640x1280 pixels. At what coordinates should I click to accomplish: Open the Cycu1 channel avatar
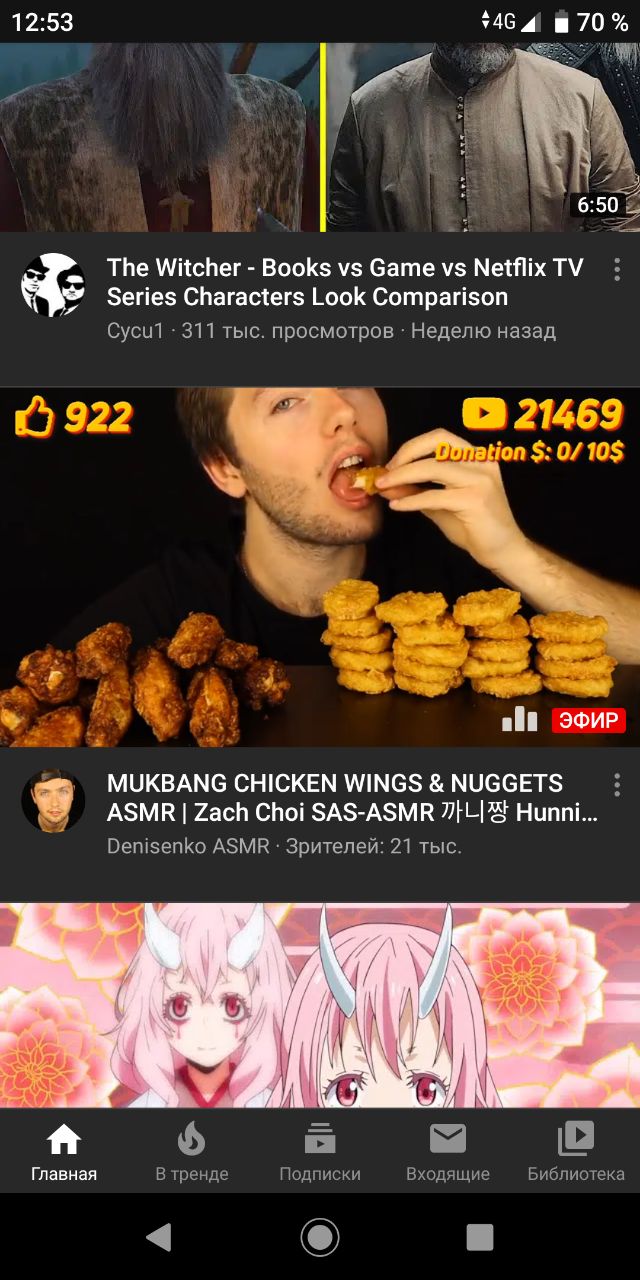(53, 285)
